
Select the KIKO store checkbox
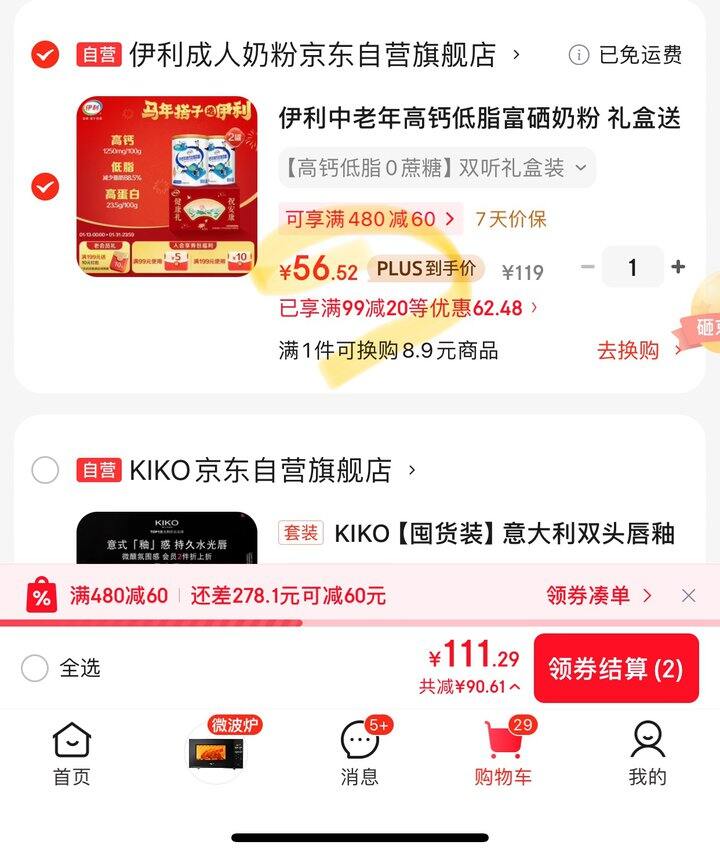coord(45,469)
